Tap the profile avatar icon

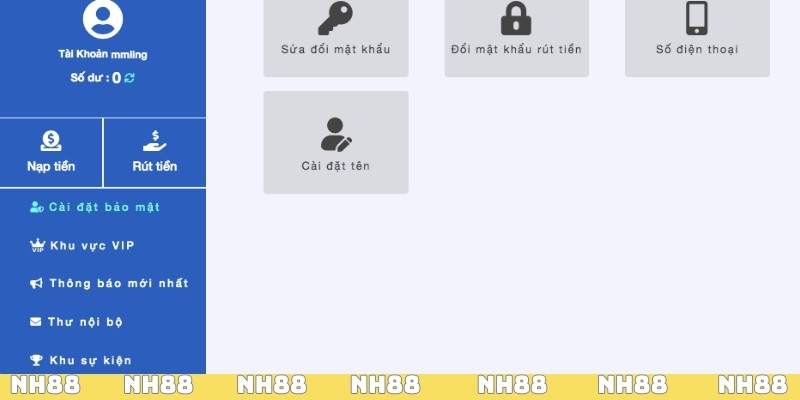coord(102,17)
